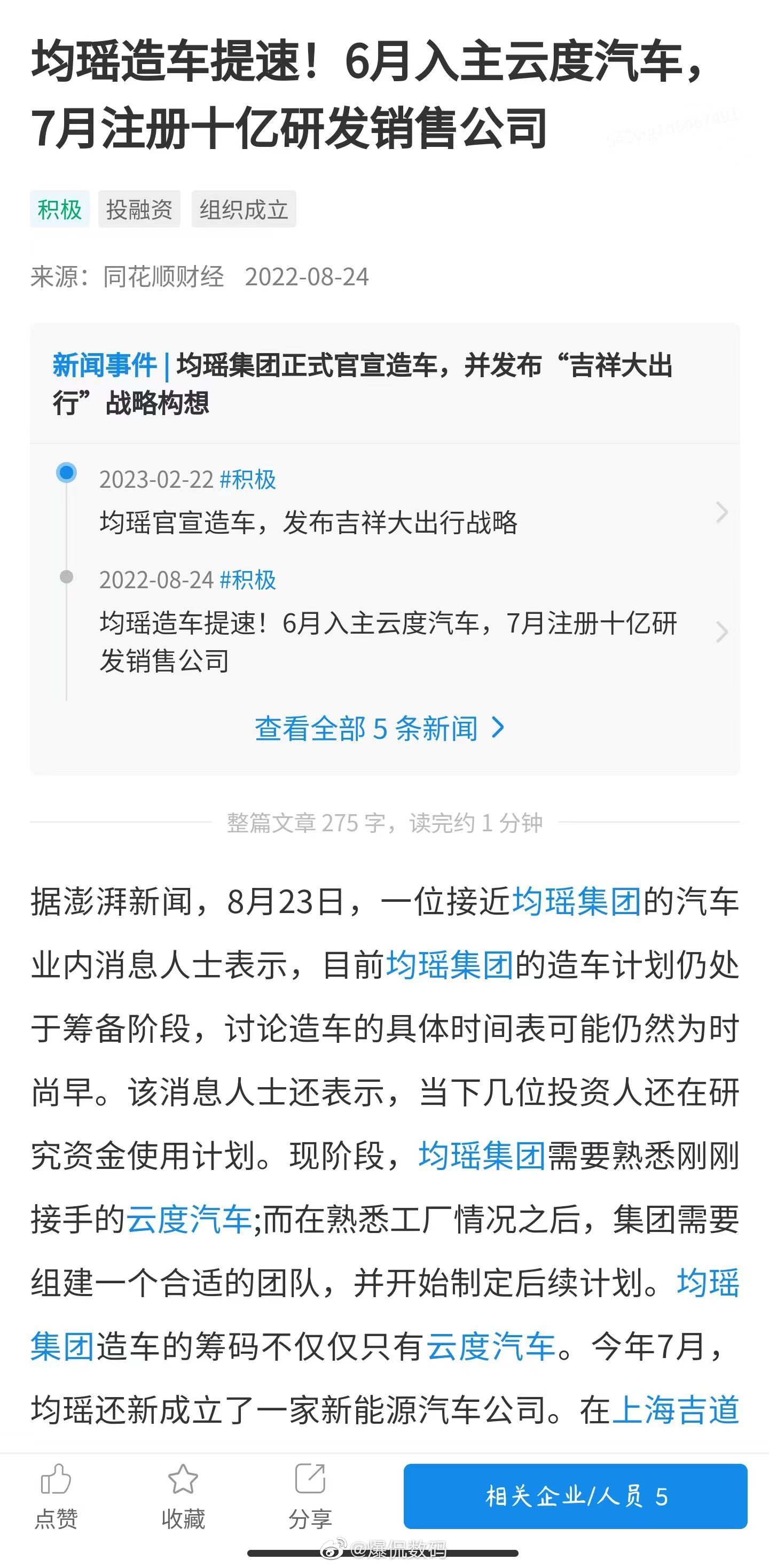Tap the 投融资 tag chip

pyautogui.click(x=139, y=209)
